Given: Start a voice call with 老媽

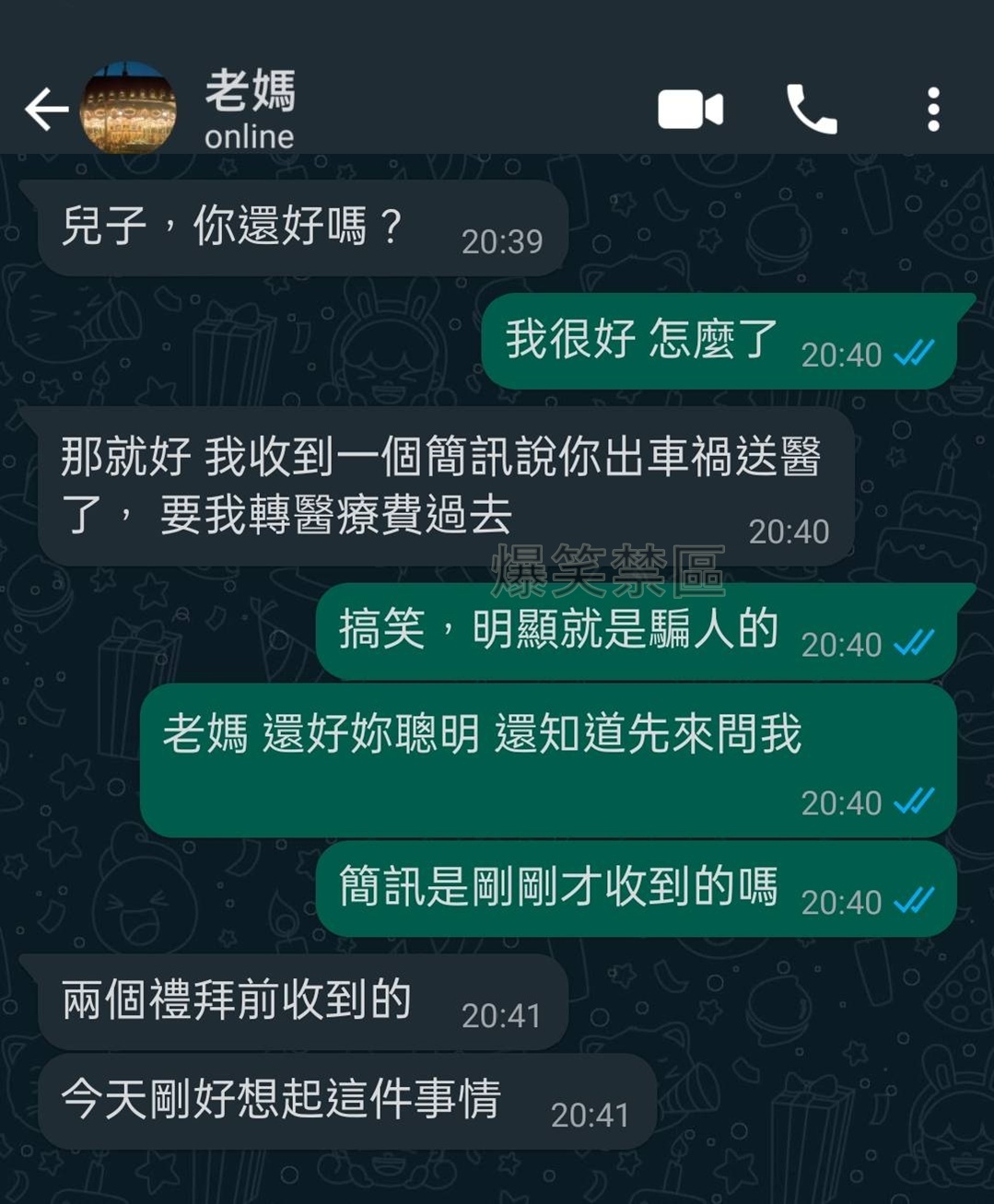Looking at the screenshot, I should [x=812, y=110].
